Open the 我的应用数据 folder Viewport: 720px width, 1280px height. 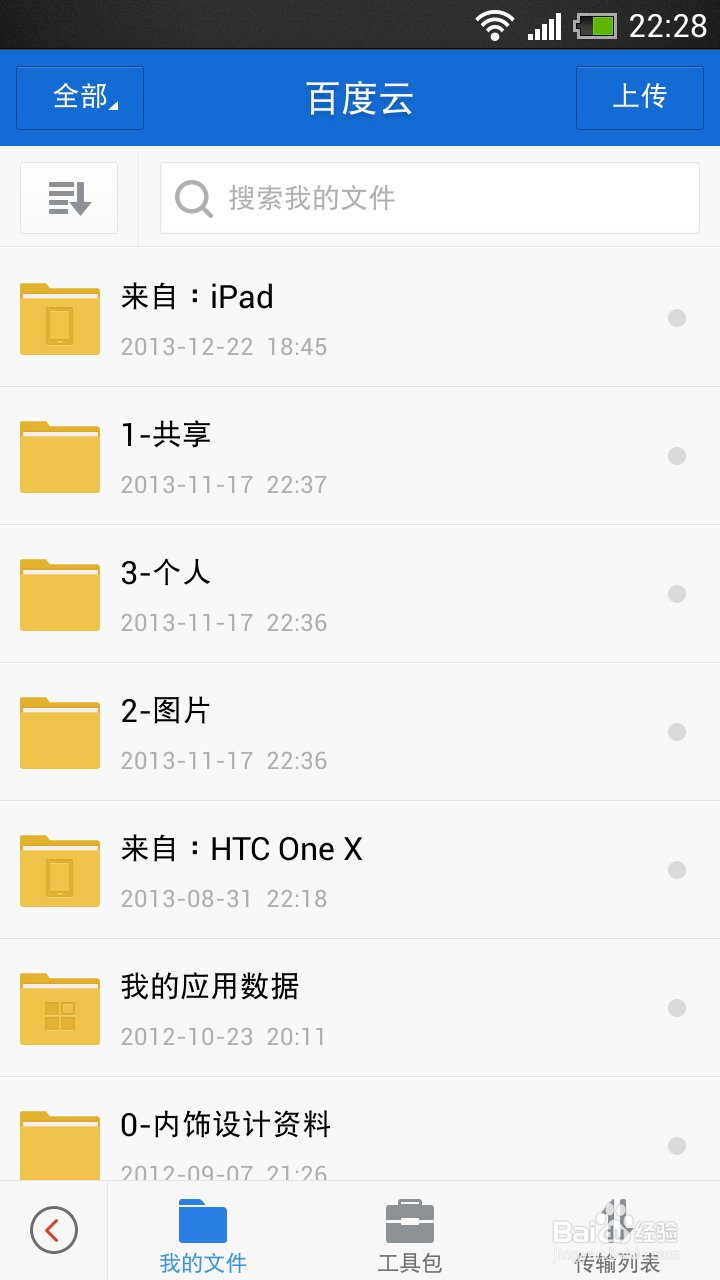pyautogui.click(x=300, y=1008)
